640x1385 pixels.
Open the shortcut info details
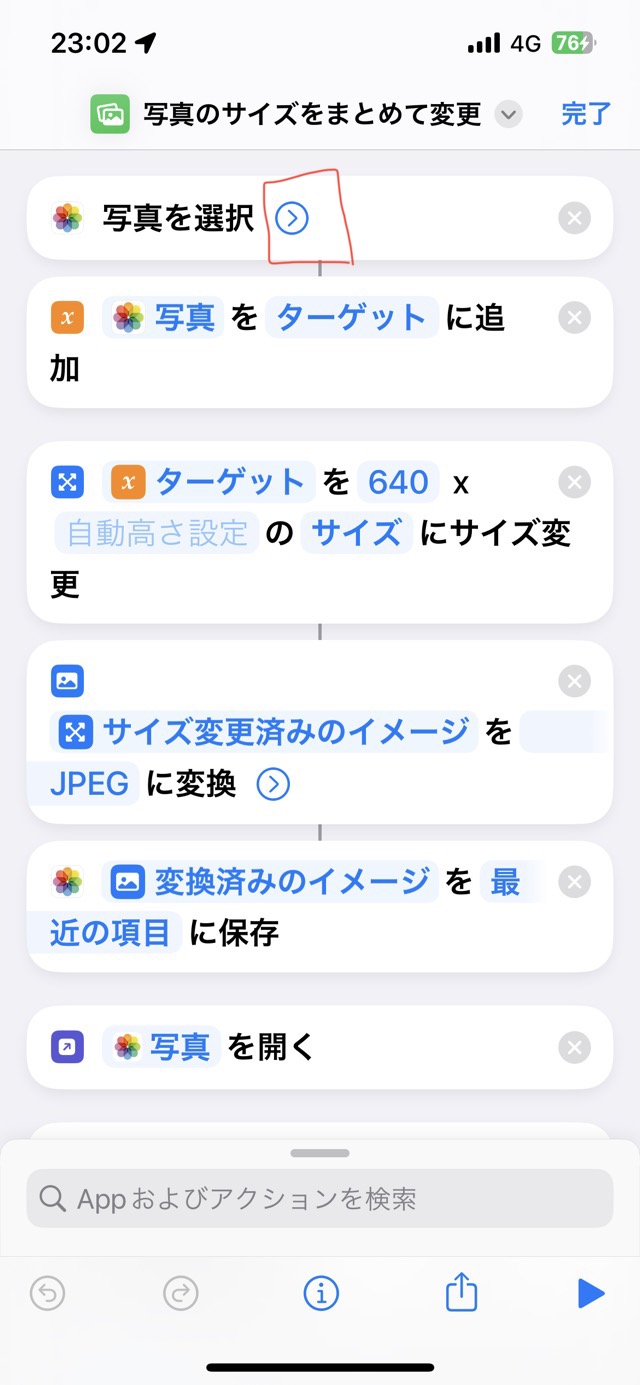coord(320,1294)
